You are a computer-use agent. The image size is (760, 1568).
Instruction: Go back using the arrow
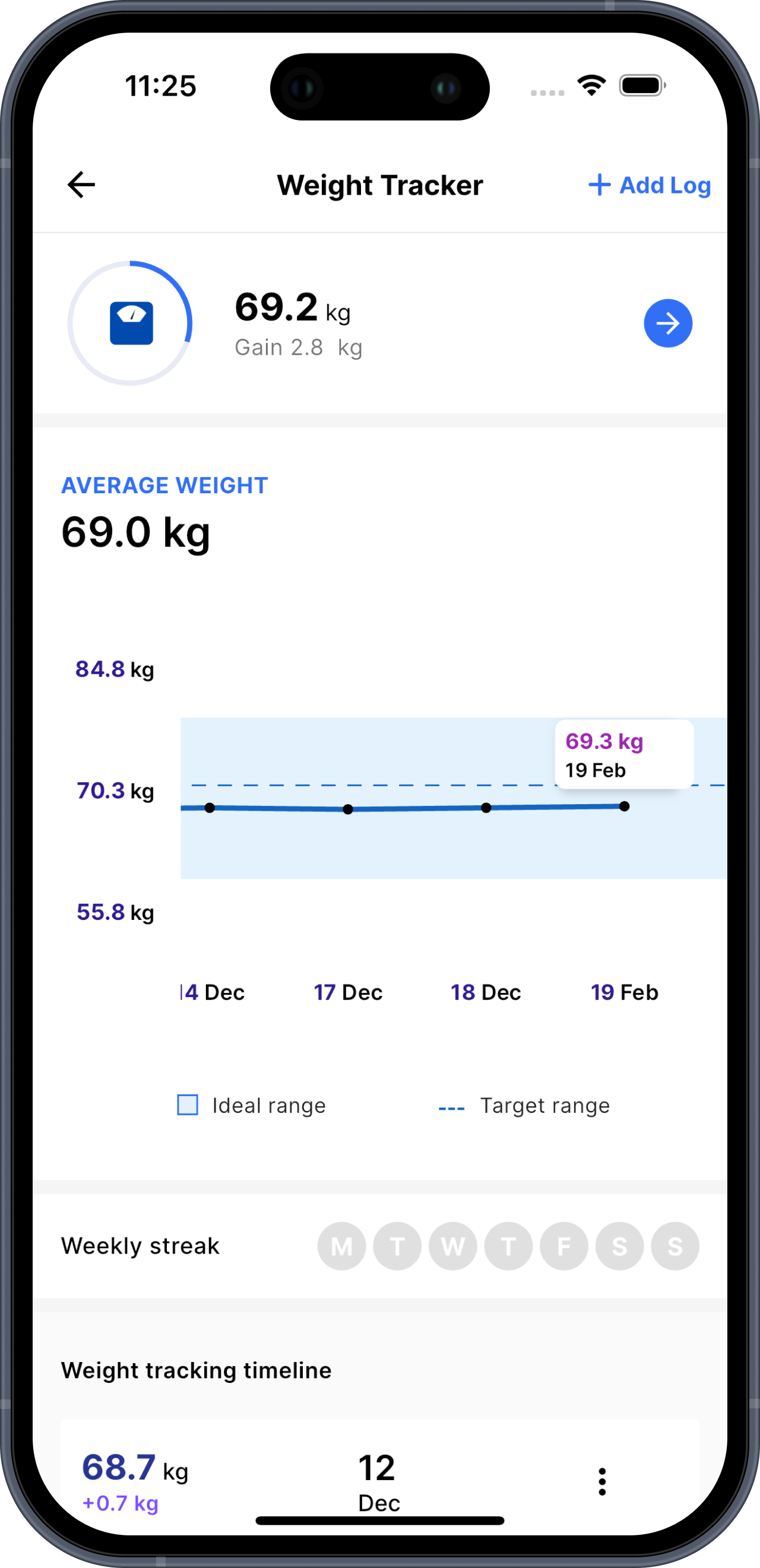(x=81, y=185)
